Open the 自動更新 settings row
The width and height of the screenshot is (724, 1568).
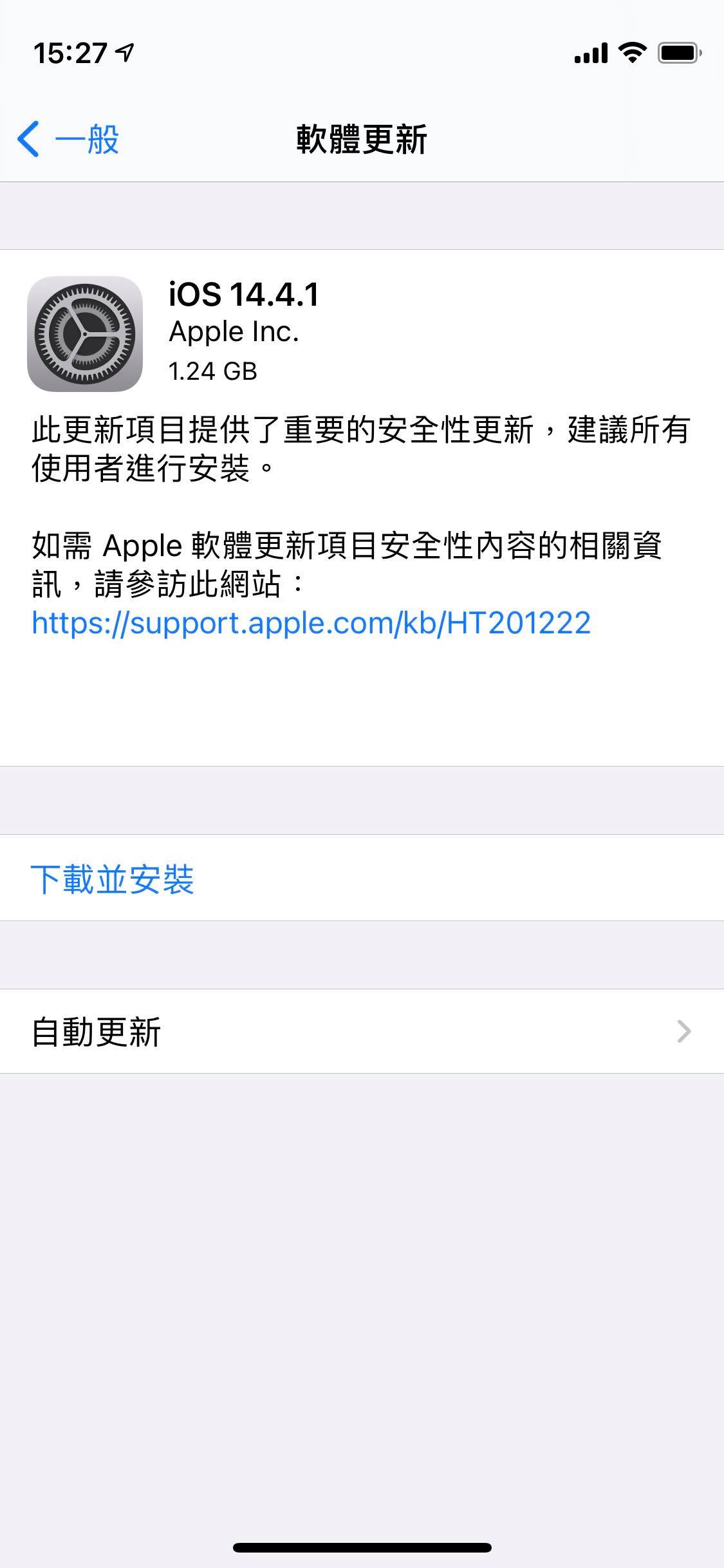point(362,1032)
